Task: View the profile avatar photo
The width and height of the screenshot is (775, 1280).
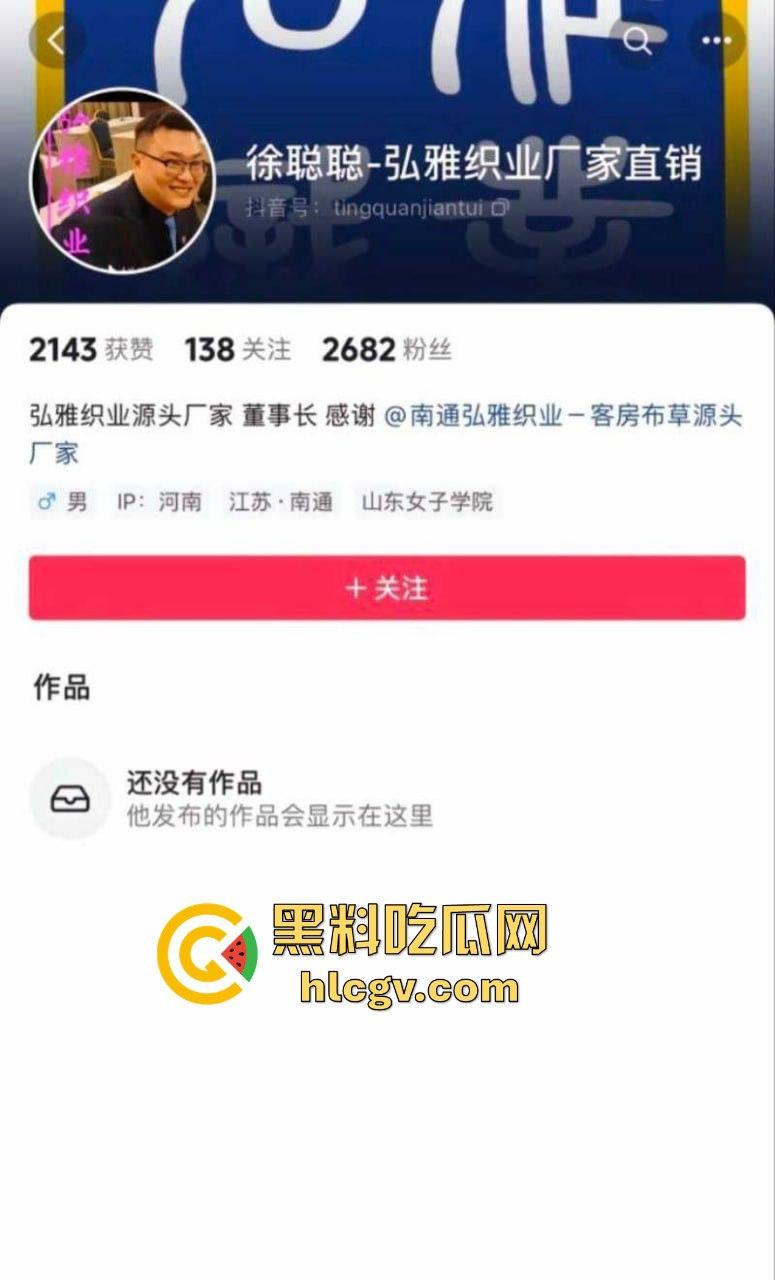Action: coord(122,182)
